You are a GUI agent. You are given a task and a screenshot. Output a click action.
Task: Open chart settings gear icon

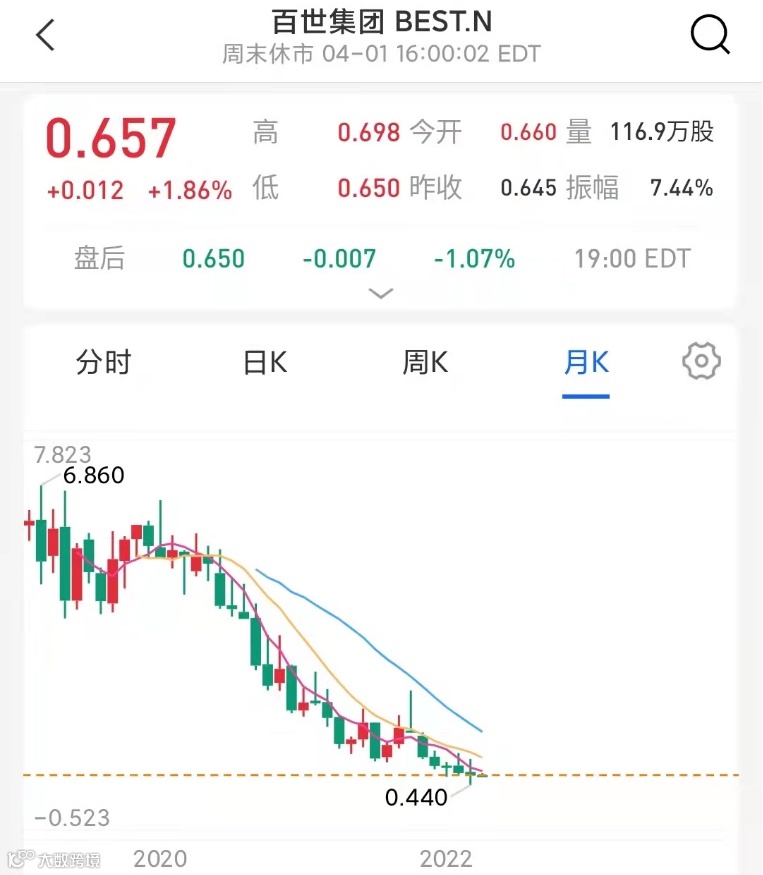tap(701, 361)
